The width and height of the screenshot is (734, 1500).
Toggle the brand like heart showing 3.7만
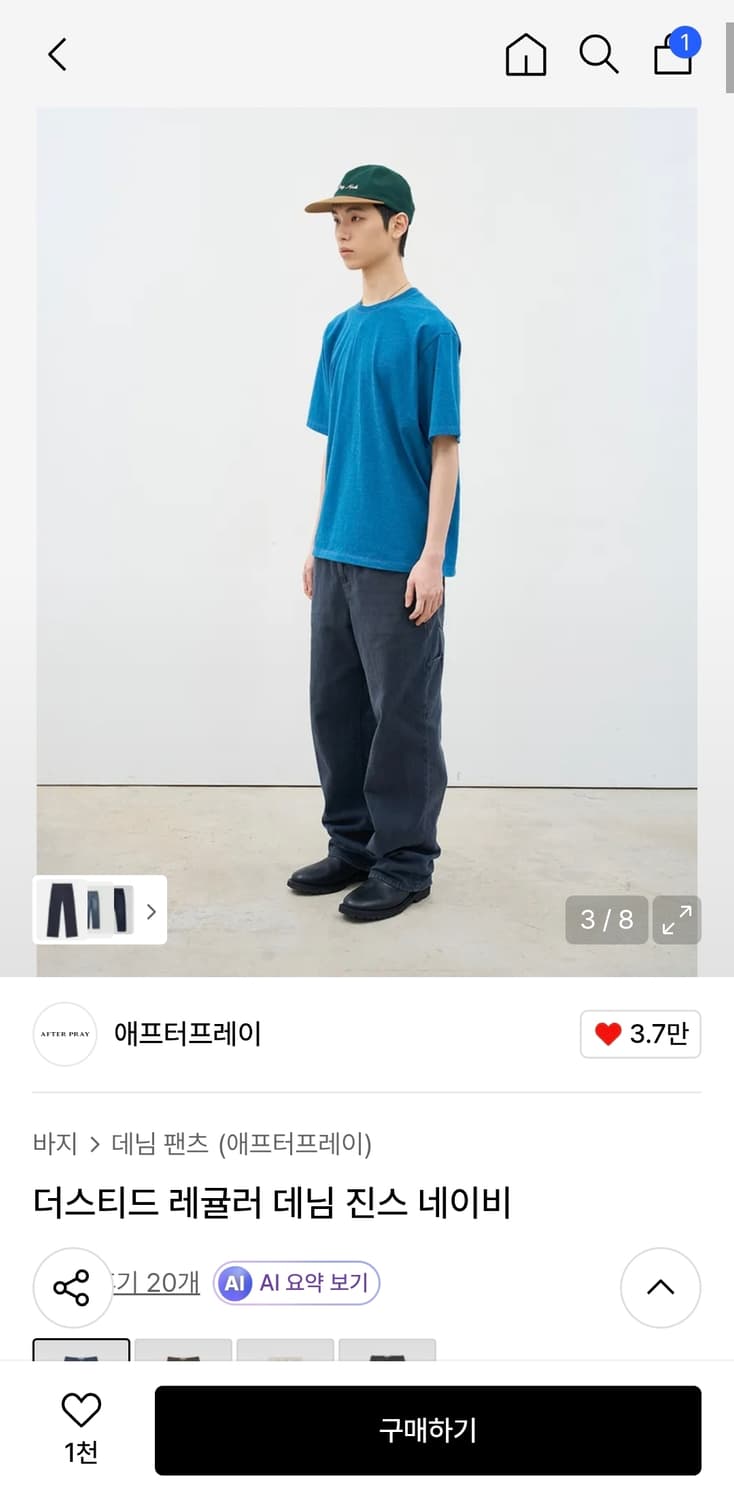[x=640, y=1034]
